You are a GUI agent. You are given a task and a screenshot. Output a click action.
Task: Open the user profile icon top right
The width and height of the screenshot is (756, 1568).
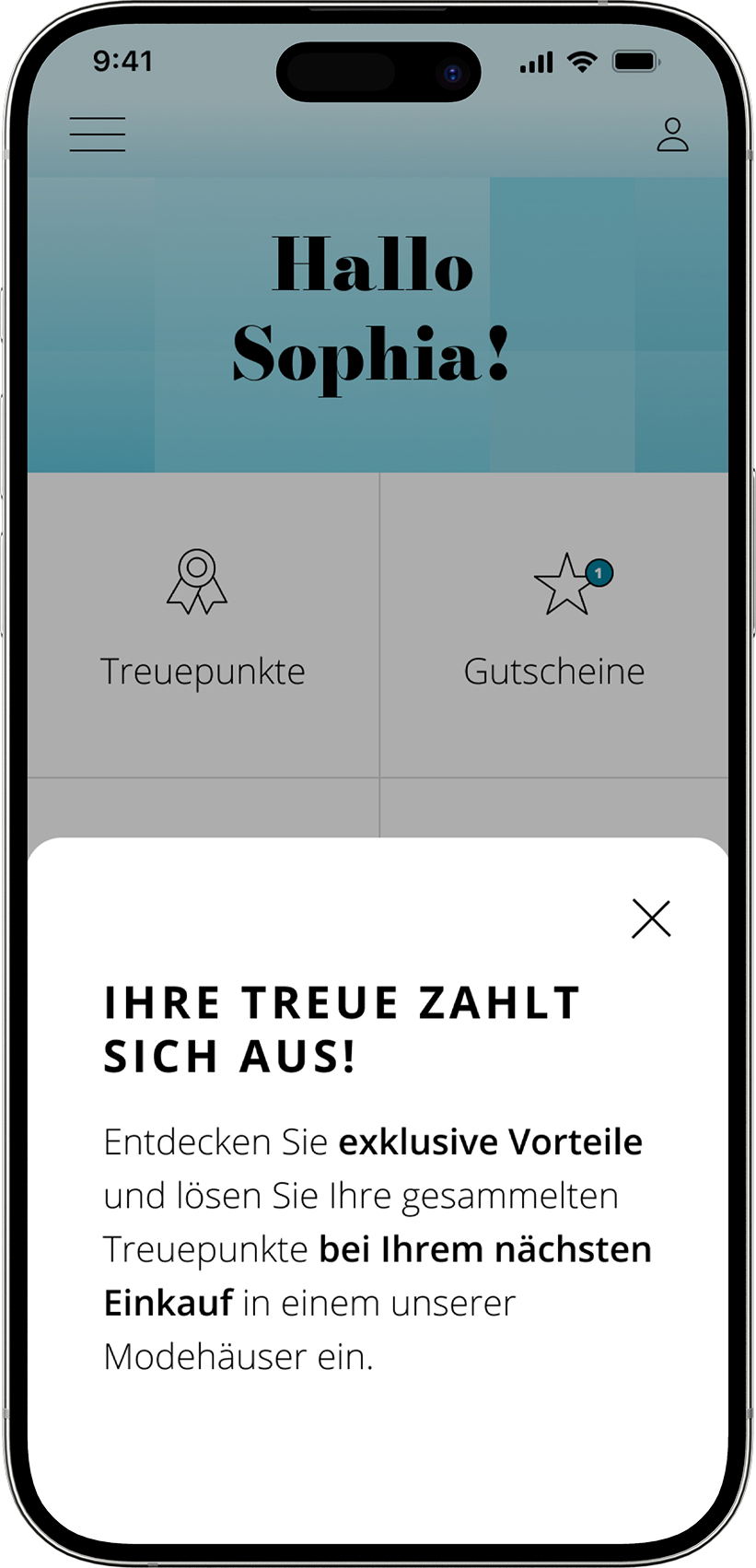[x=672, y=135]
